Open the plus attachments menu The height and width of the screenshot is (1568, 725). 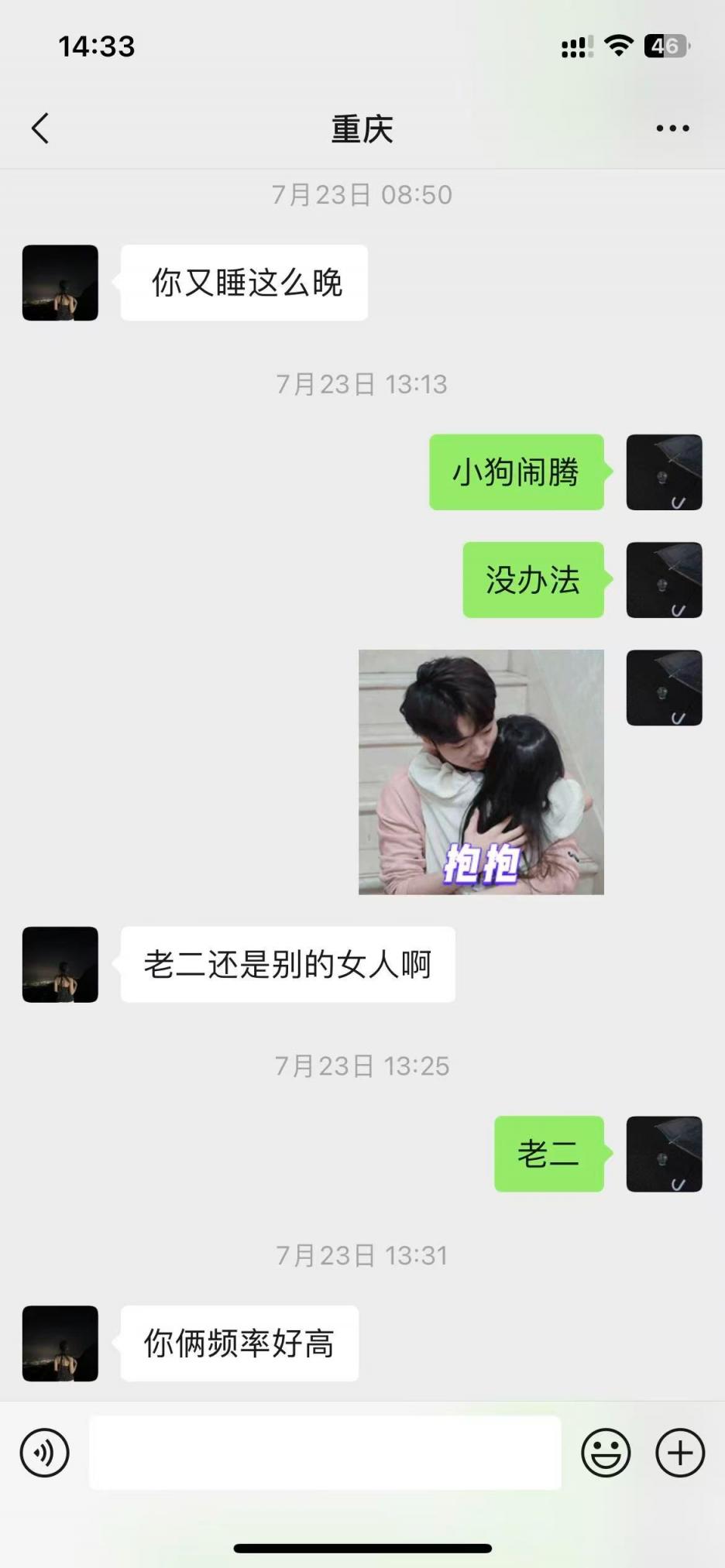pyautogui.click(x=680, y=1453)
